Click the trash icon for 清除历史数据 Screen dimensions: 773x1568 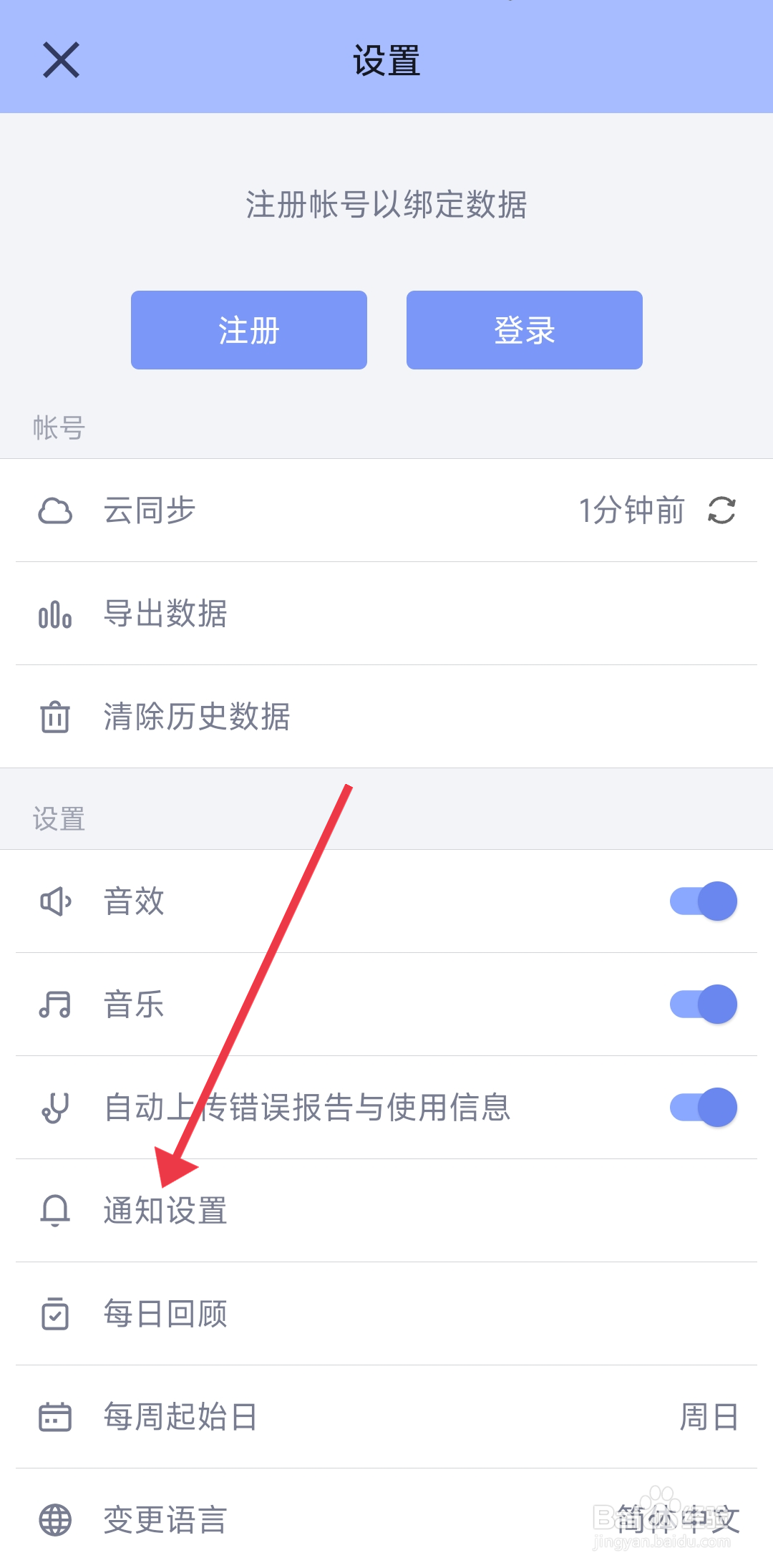[x=55, y=717]
